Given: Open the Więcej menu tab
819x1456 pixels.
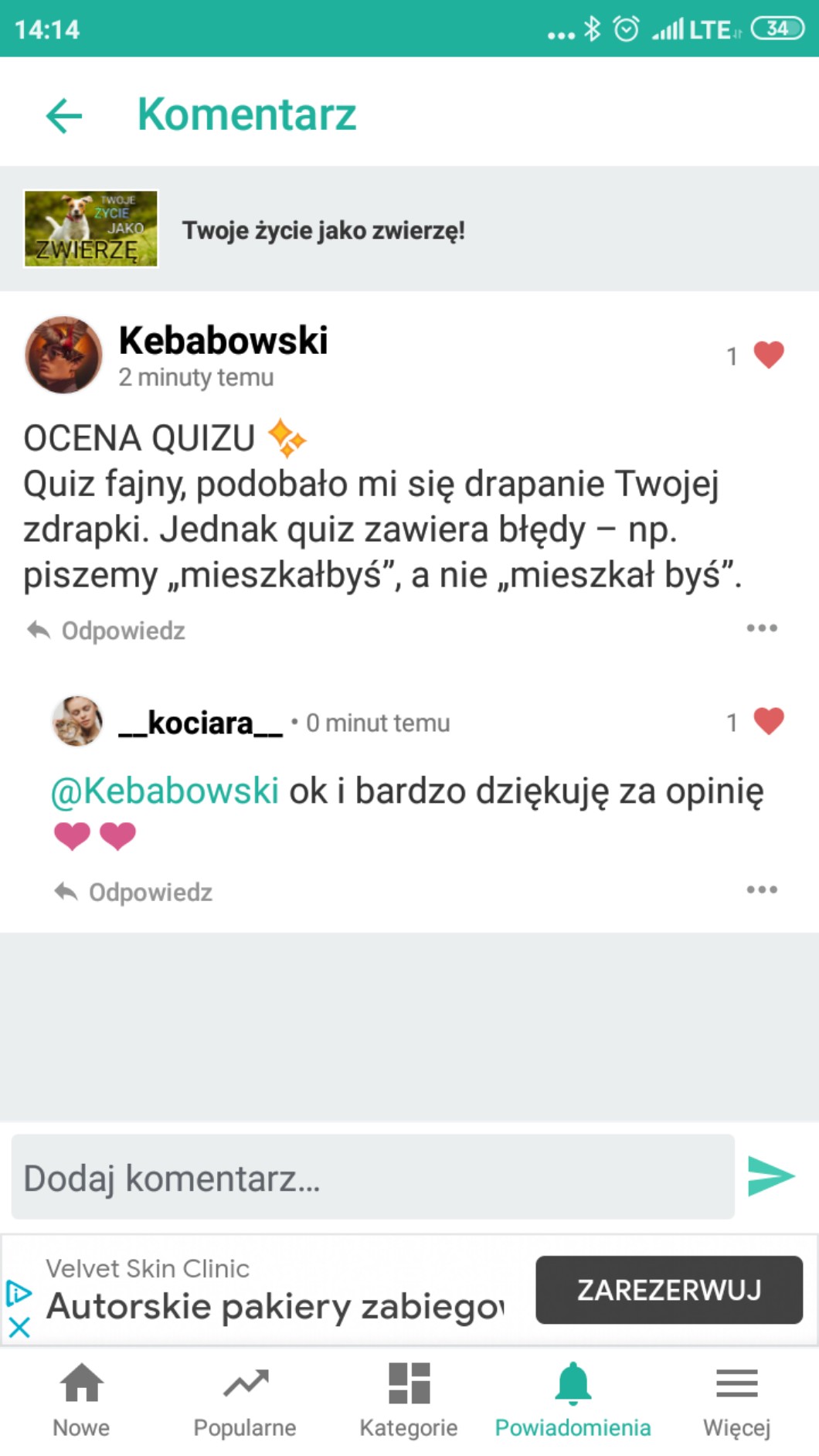Looking at the screenshot, I should click(736, 1400).
